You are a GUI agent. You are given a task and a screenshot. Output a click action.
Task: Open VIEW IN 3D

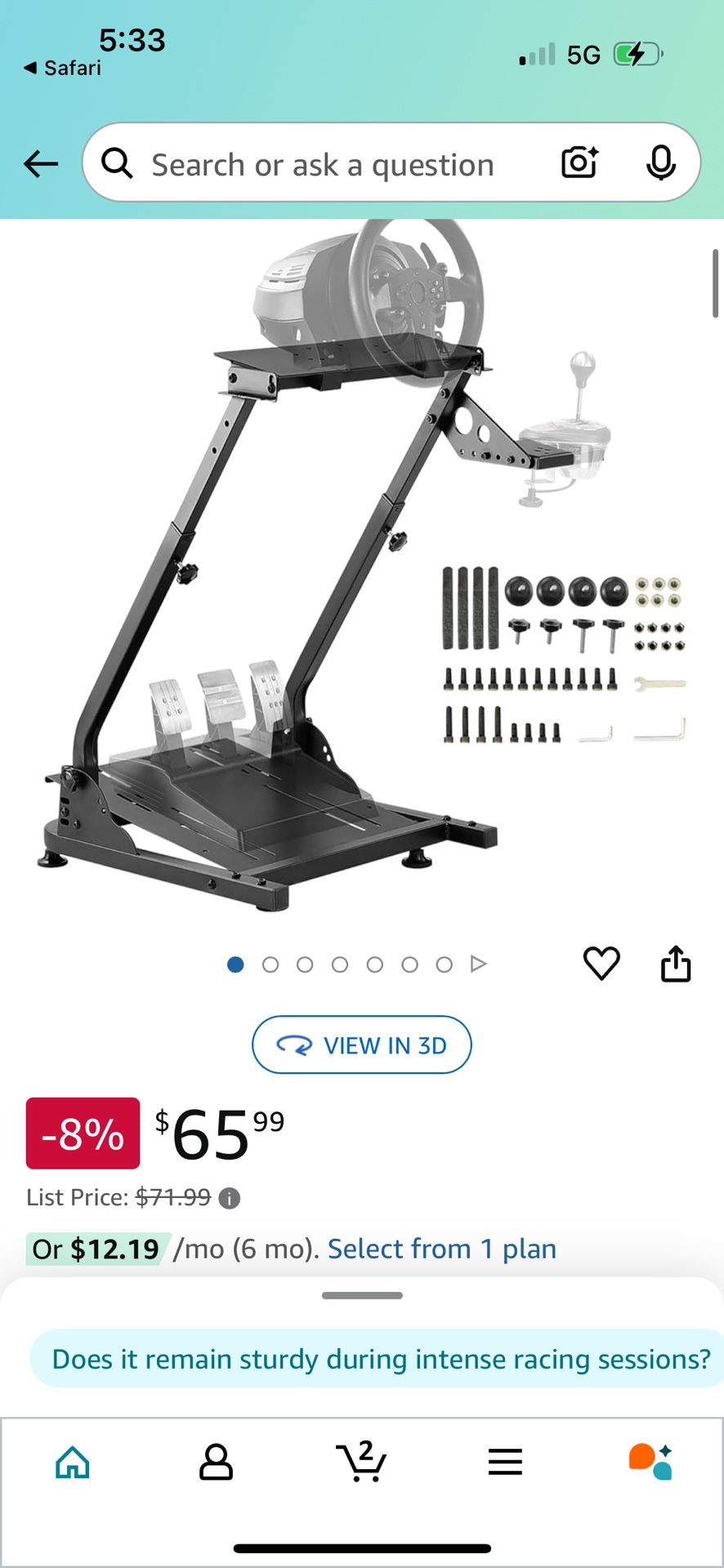361,1045
